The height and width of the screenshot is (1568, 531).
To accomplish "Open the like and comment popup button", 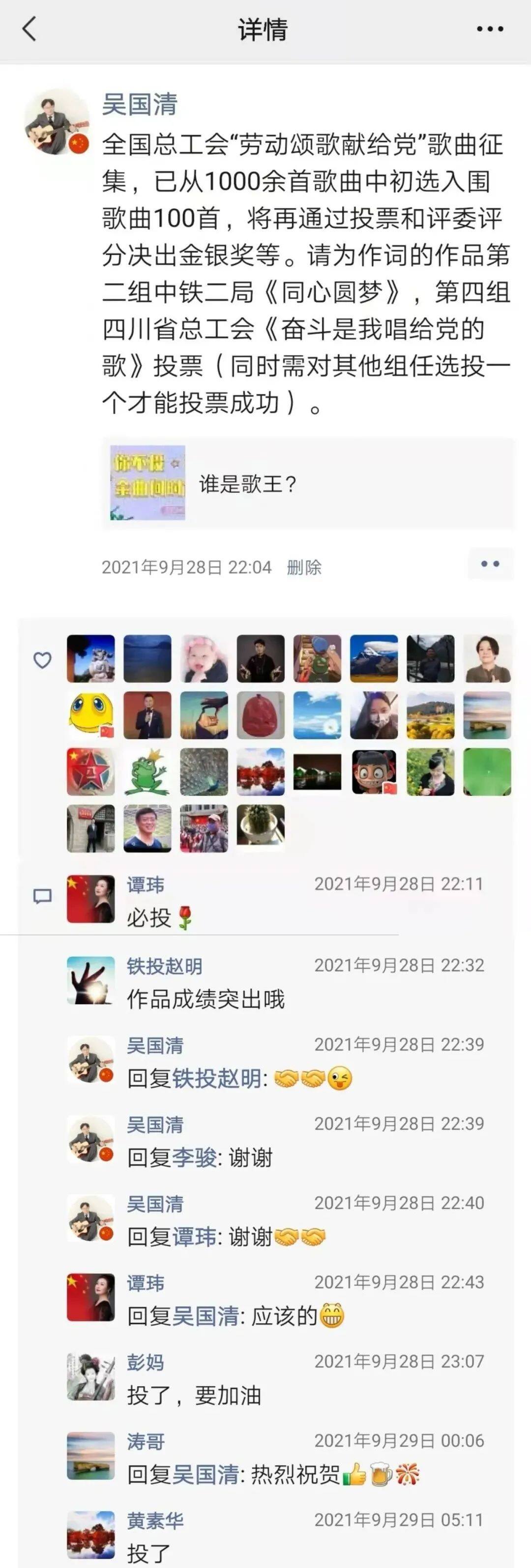I will (x=490, y=564).
